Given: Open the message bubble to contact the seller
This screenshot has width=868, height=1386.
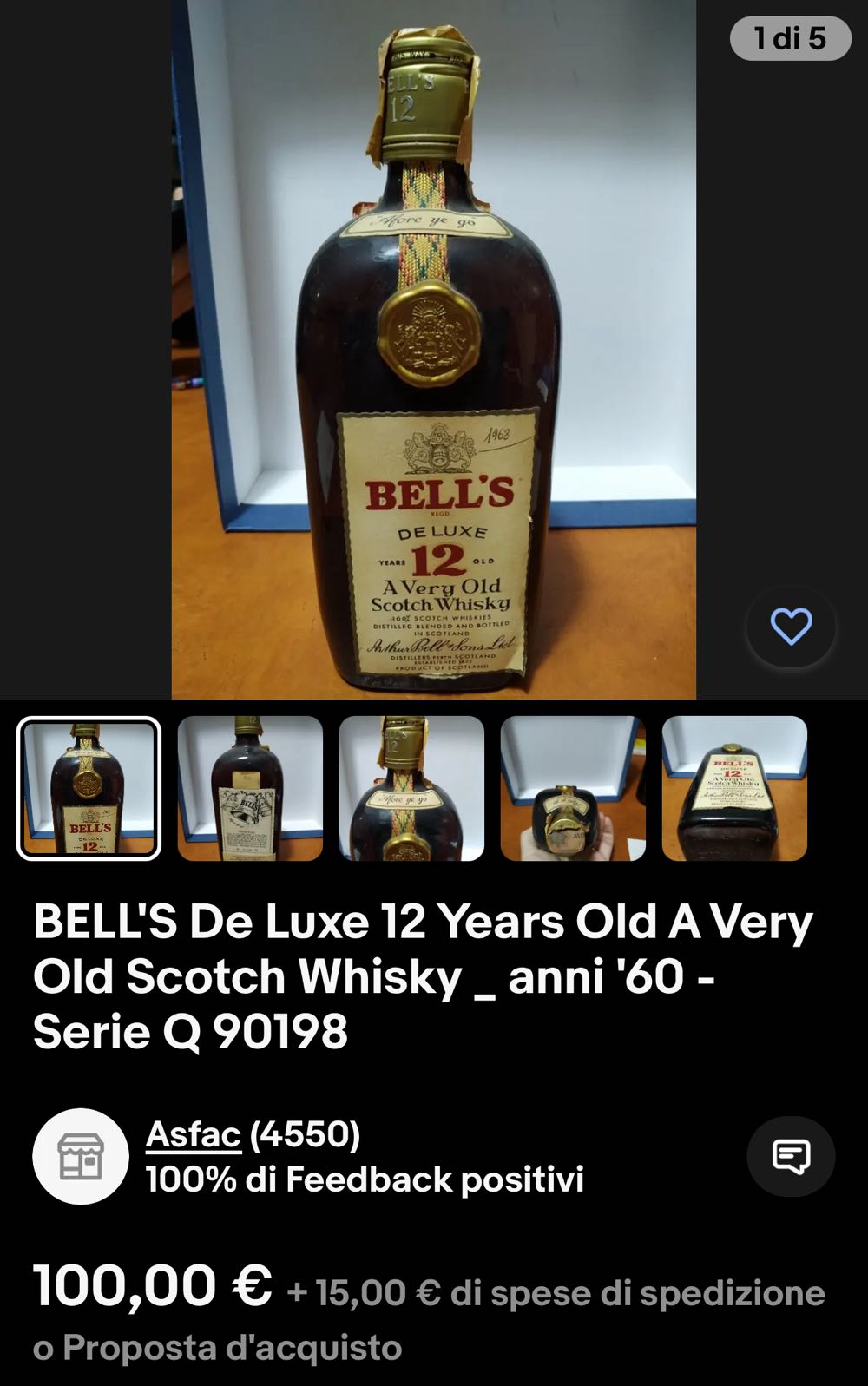Looking at the screenshot, I should pos(791,1155).
